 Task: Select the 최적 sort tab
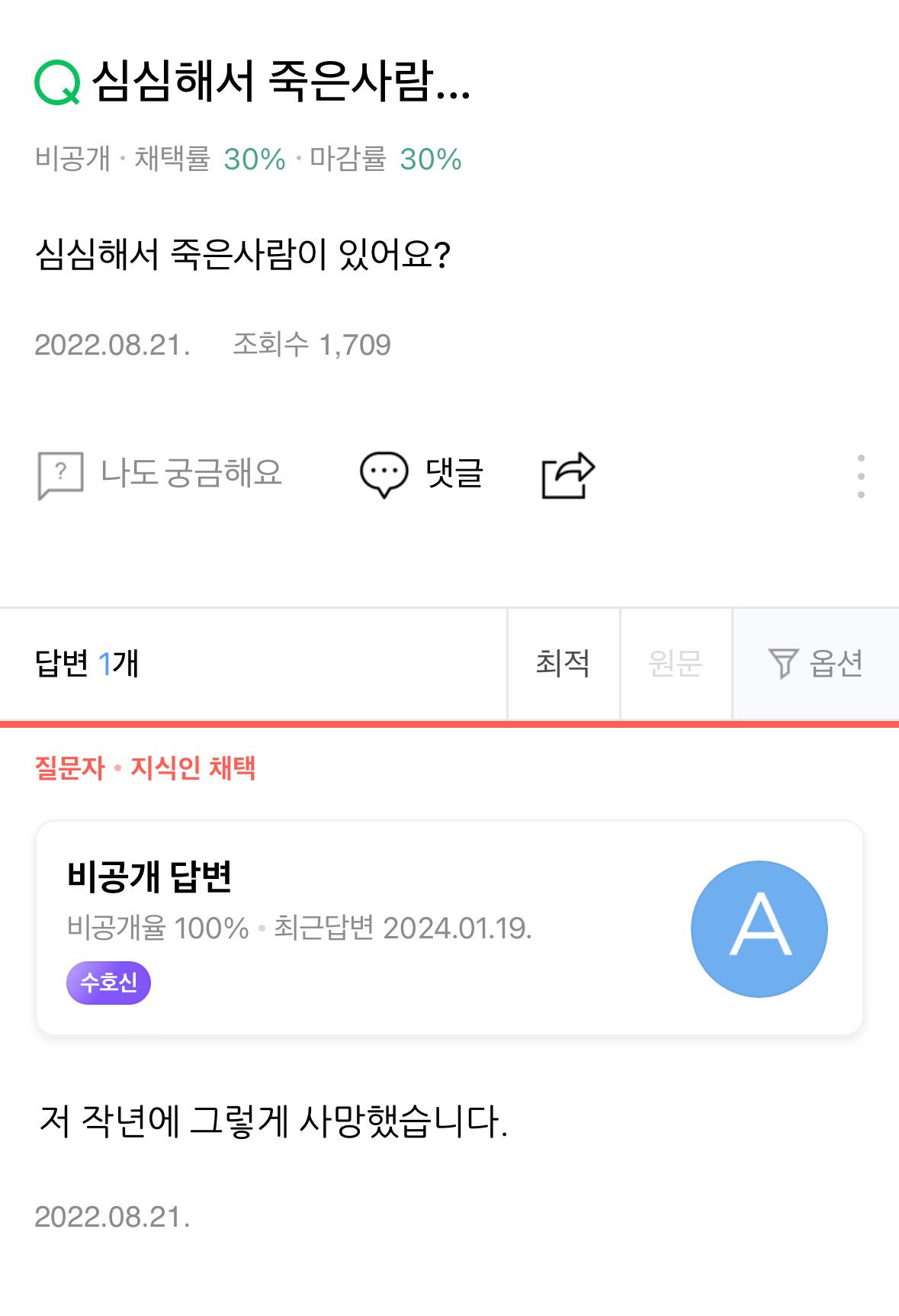point(563,663)
